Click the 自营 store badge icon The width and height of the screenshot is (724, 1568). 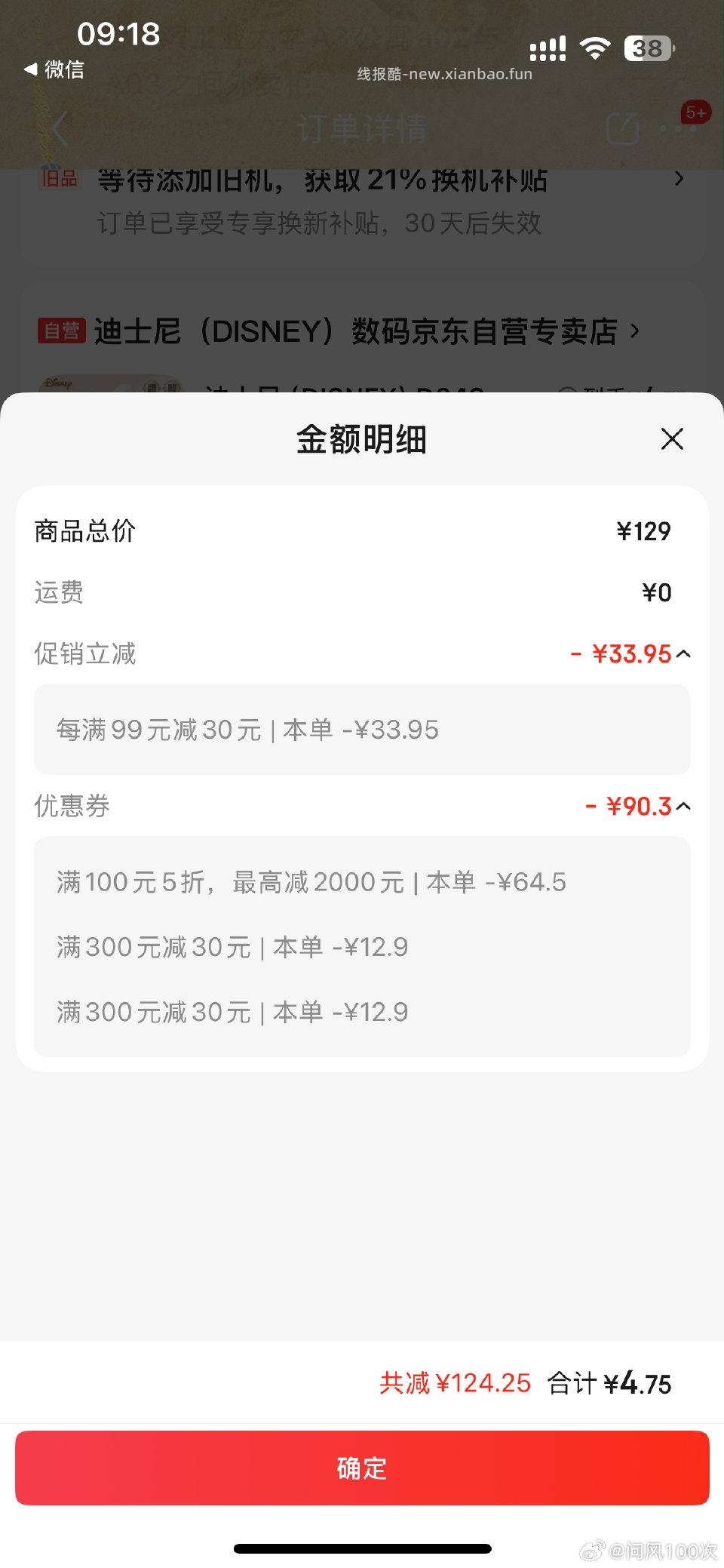[x=63, y=331]
